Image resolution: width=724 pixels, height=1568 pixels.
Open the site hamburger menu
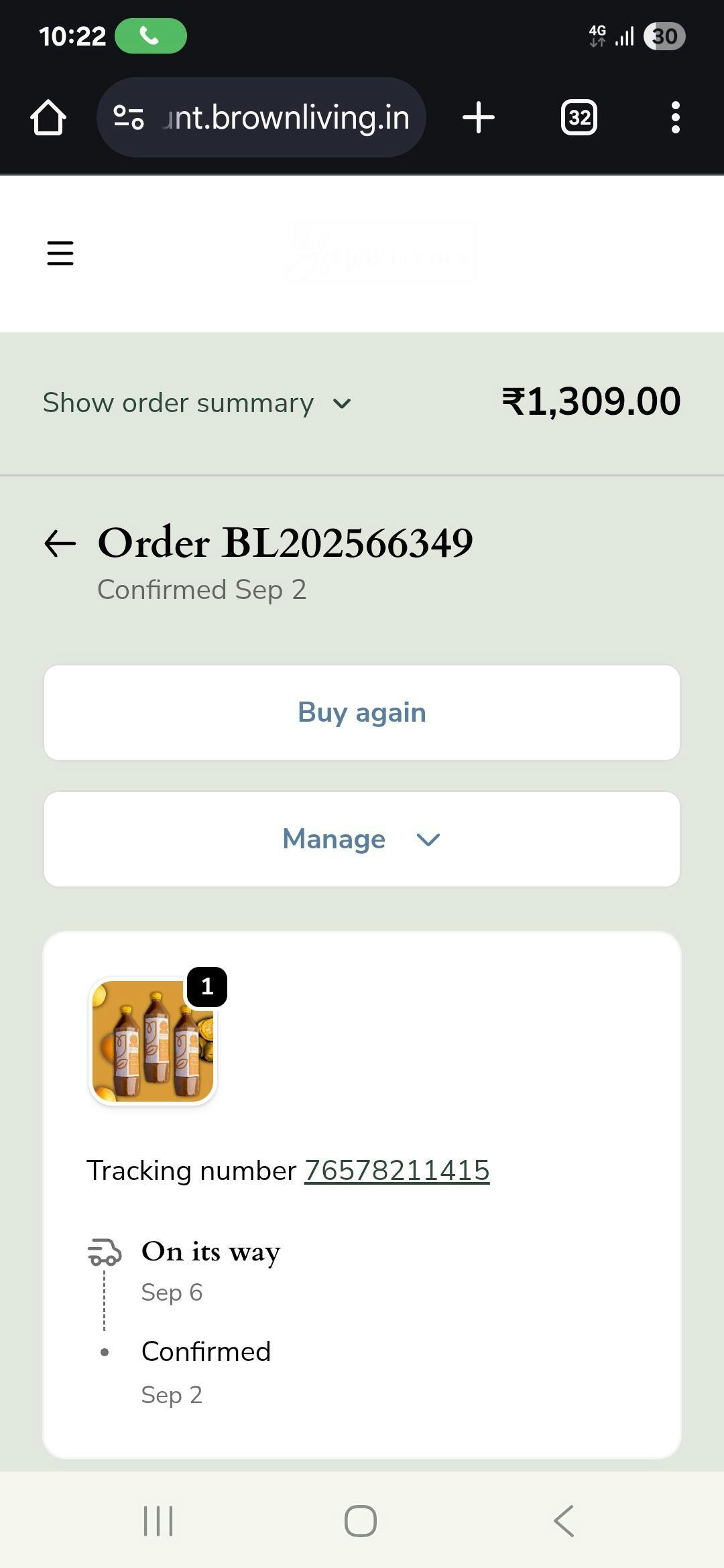tap(60, 253)
